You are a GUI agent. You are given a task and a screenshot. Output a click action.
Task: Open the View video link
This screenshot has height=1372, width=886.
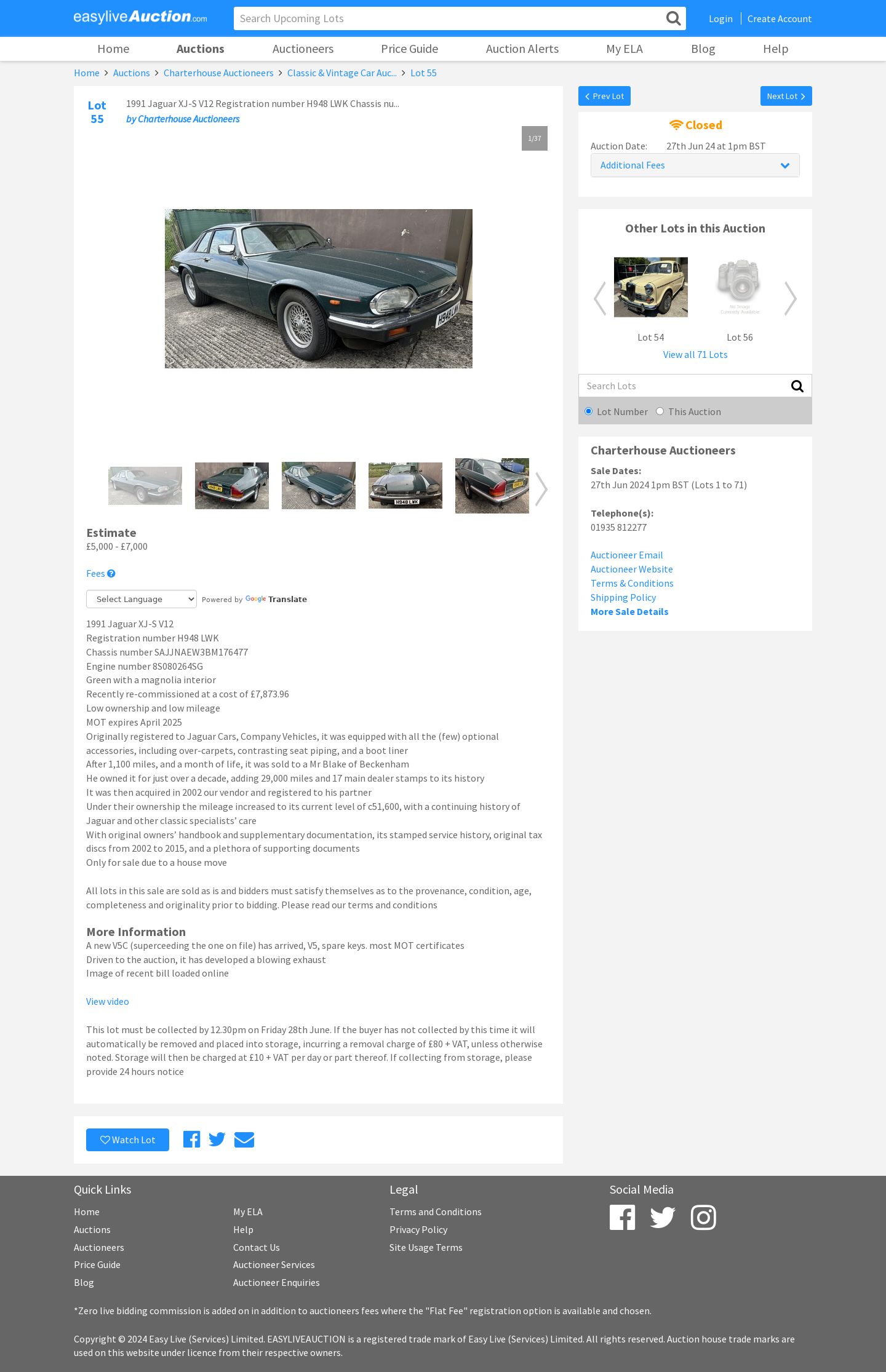pyautogui.click(x=108, y=1002)
